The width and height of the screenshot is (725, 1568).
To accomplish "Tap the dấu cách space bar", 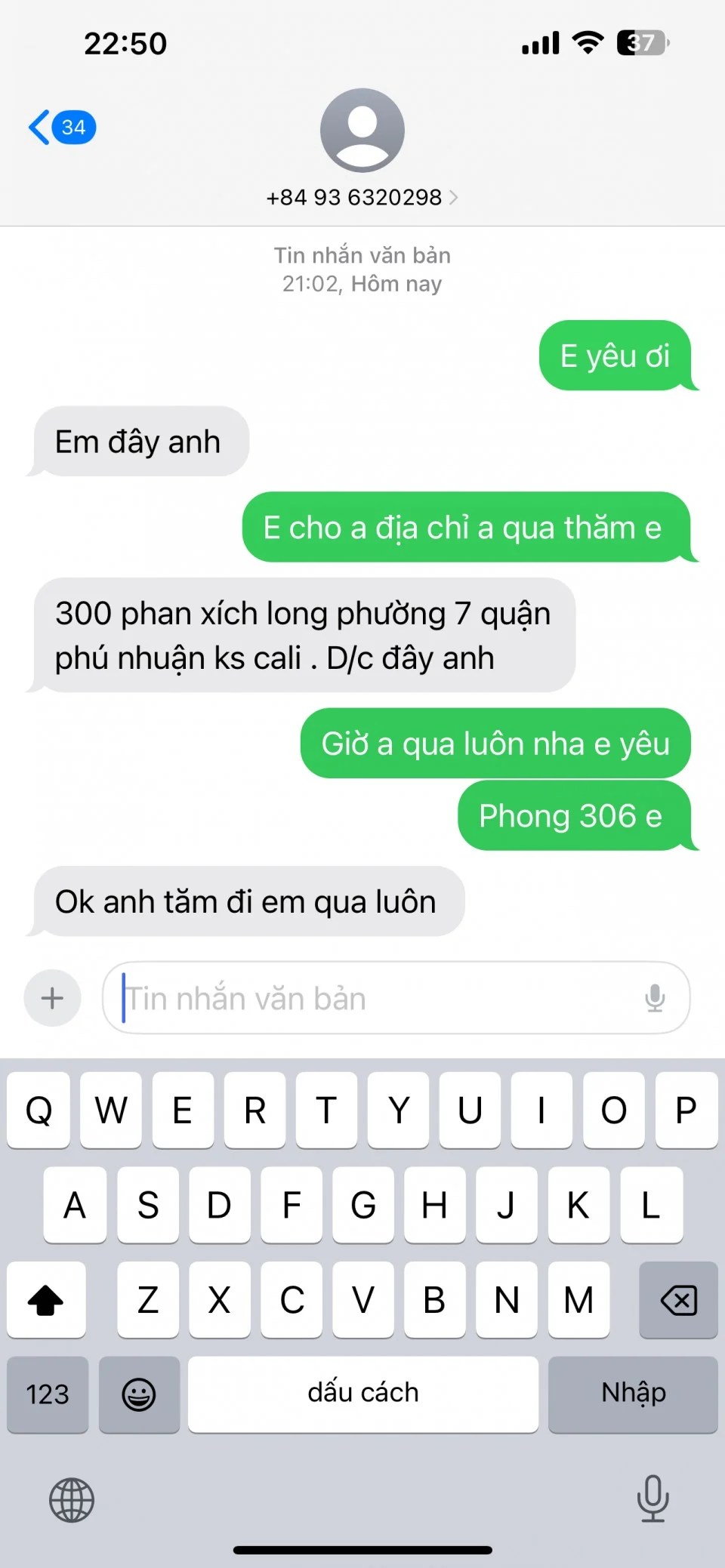I will [x=362, y=1394].
